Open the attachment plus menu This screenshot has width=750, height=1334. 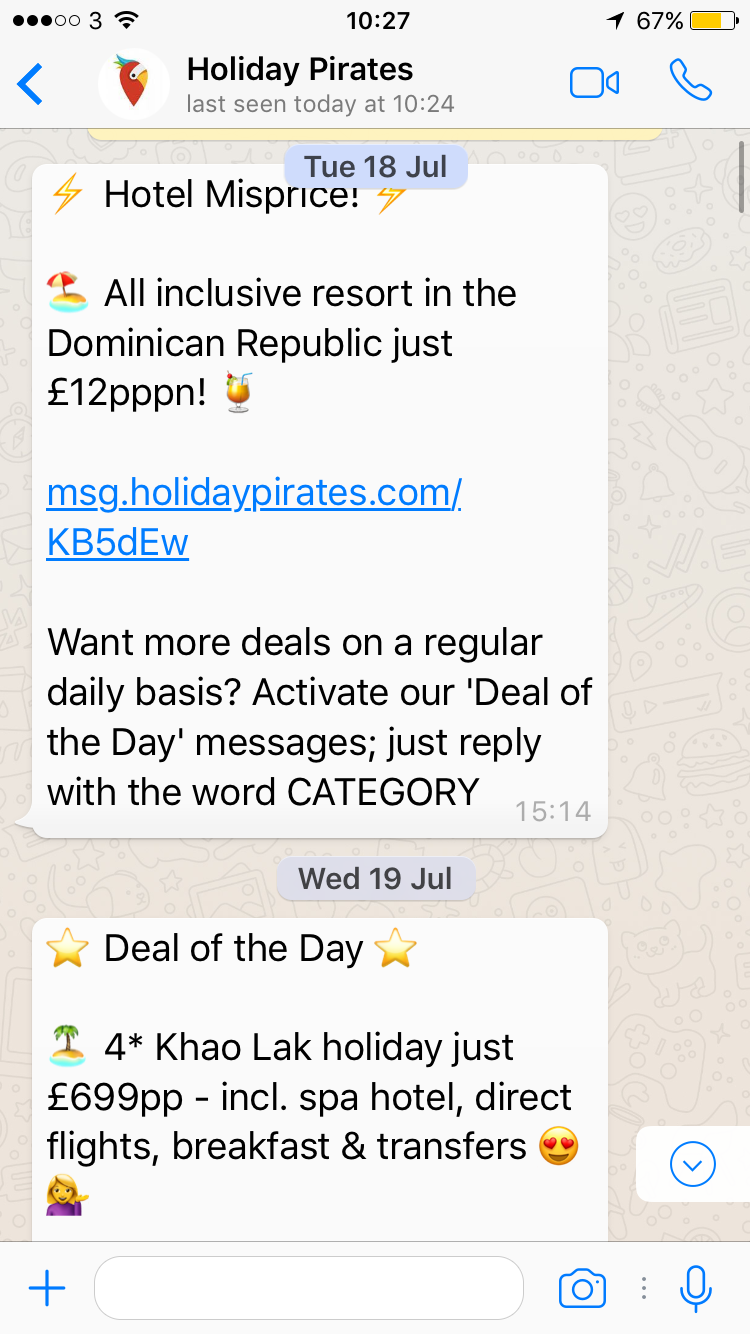click(x=47, y=1289)
